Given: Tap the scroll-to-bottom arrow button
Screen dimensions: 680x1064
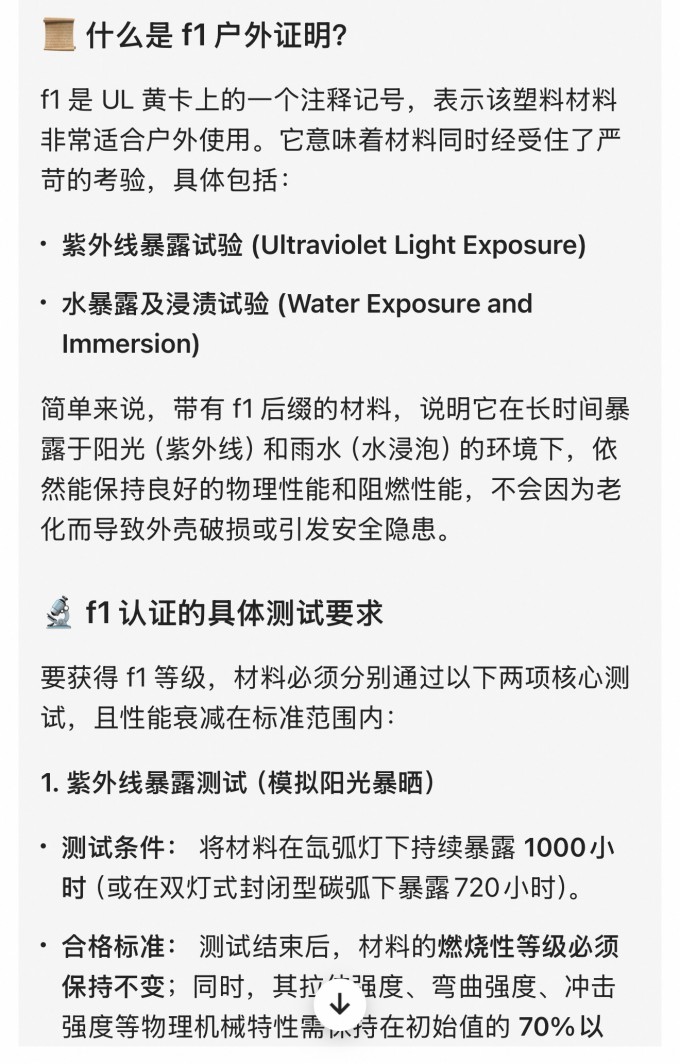Looking at the screenshot, I should 339,1005.
